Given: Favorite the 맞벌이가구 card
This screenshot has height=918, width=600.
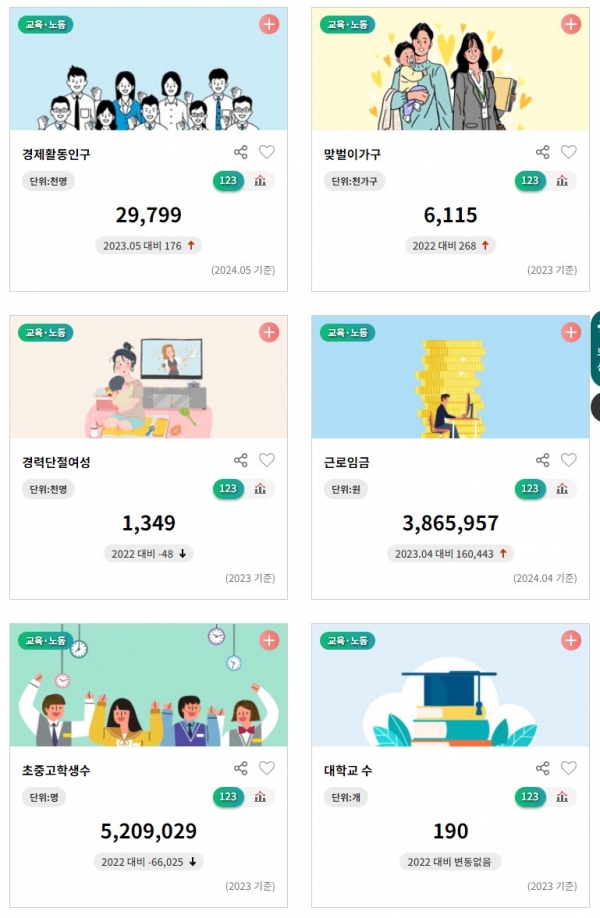Looking at the screenshot, I should 569,152.
